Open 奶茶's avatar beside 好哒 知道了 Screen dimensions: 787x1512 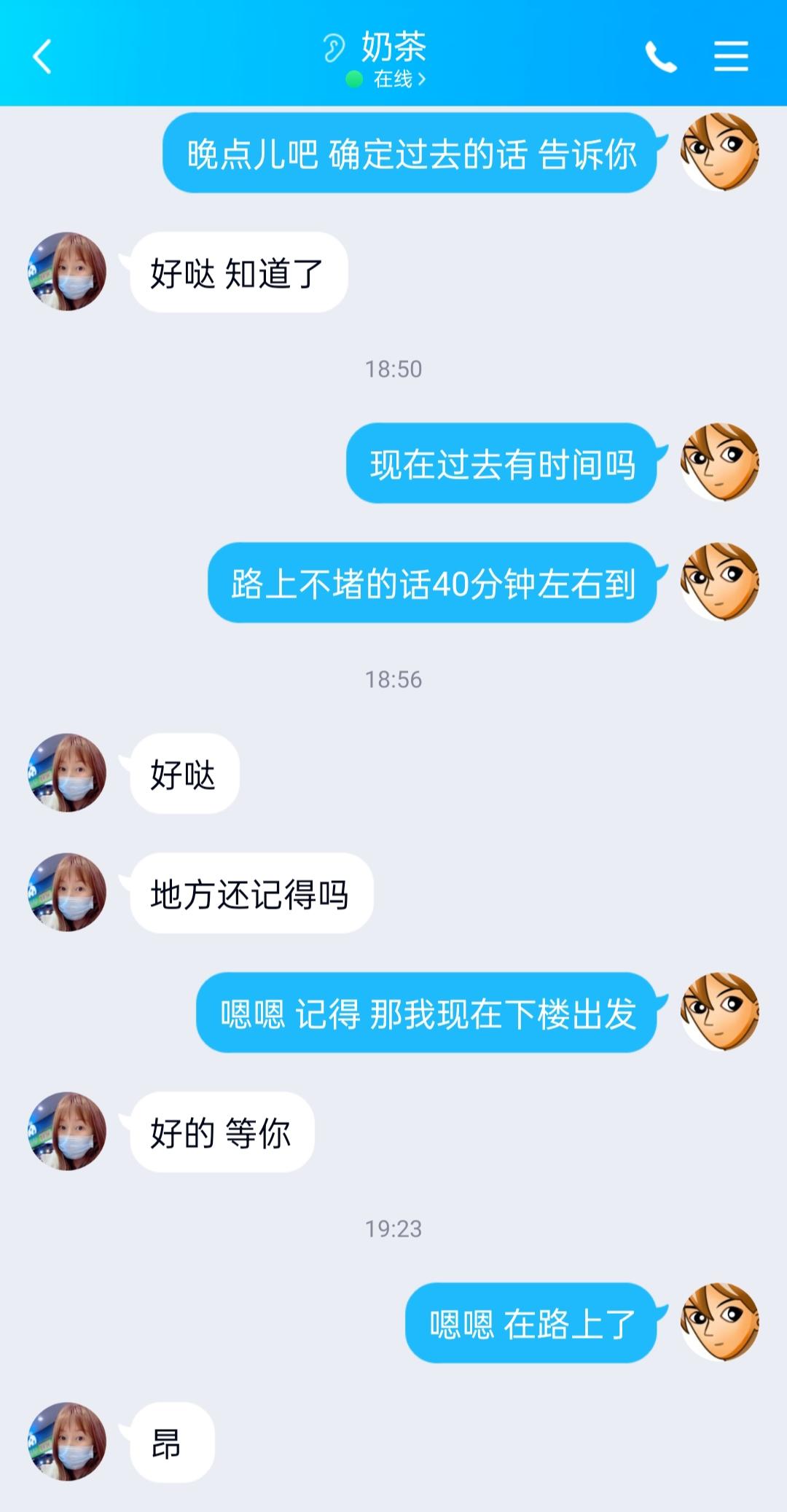pyautogui.click(x=67, y=272)
